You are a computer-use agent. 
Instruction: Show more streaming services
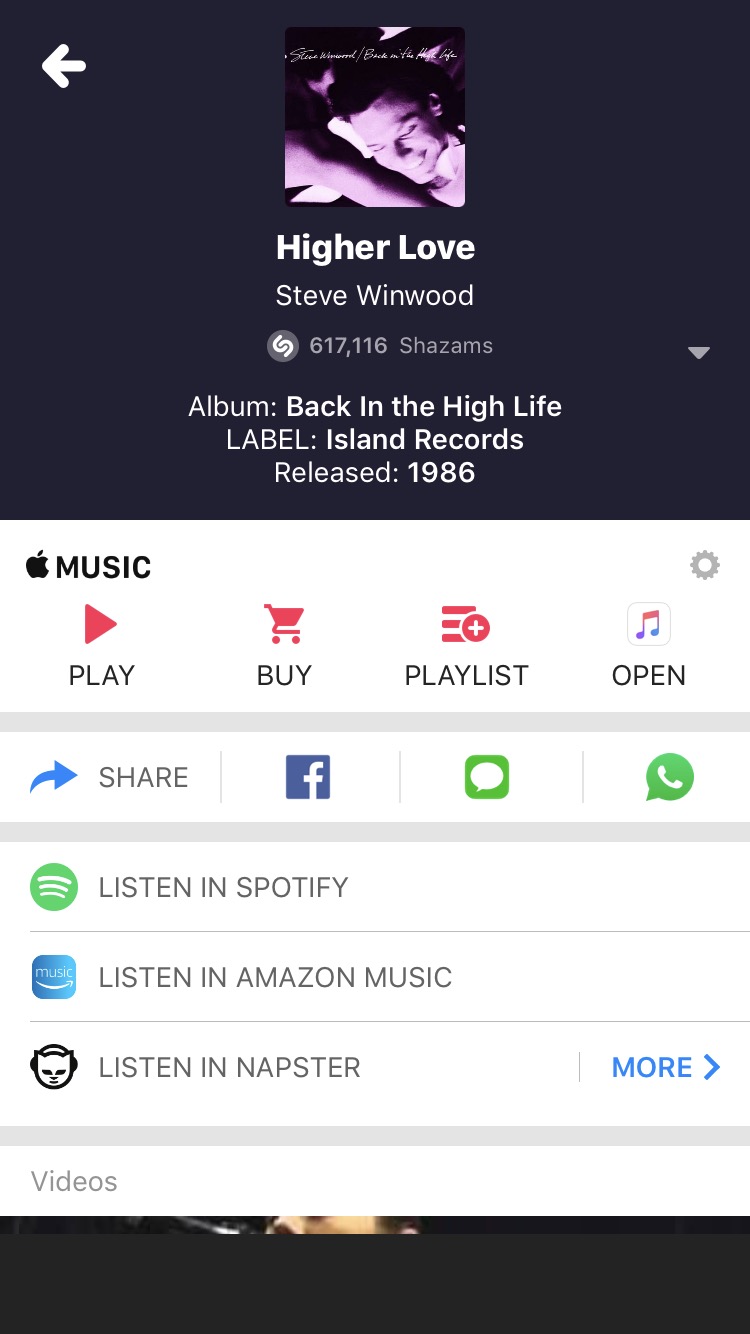[666, 1067]
